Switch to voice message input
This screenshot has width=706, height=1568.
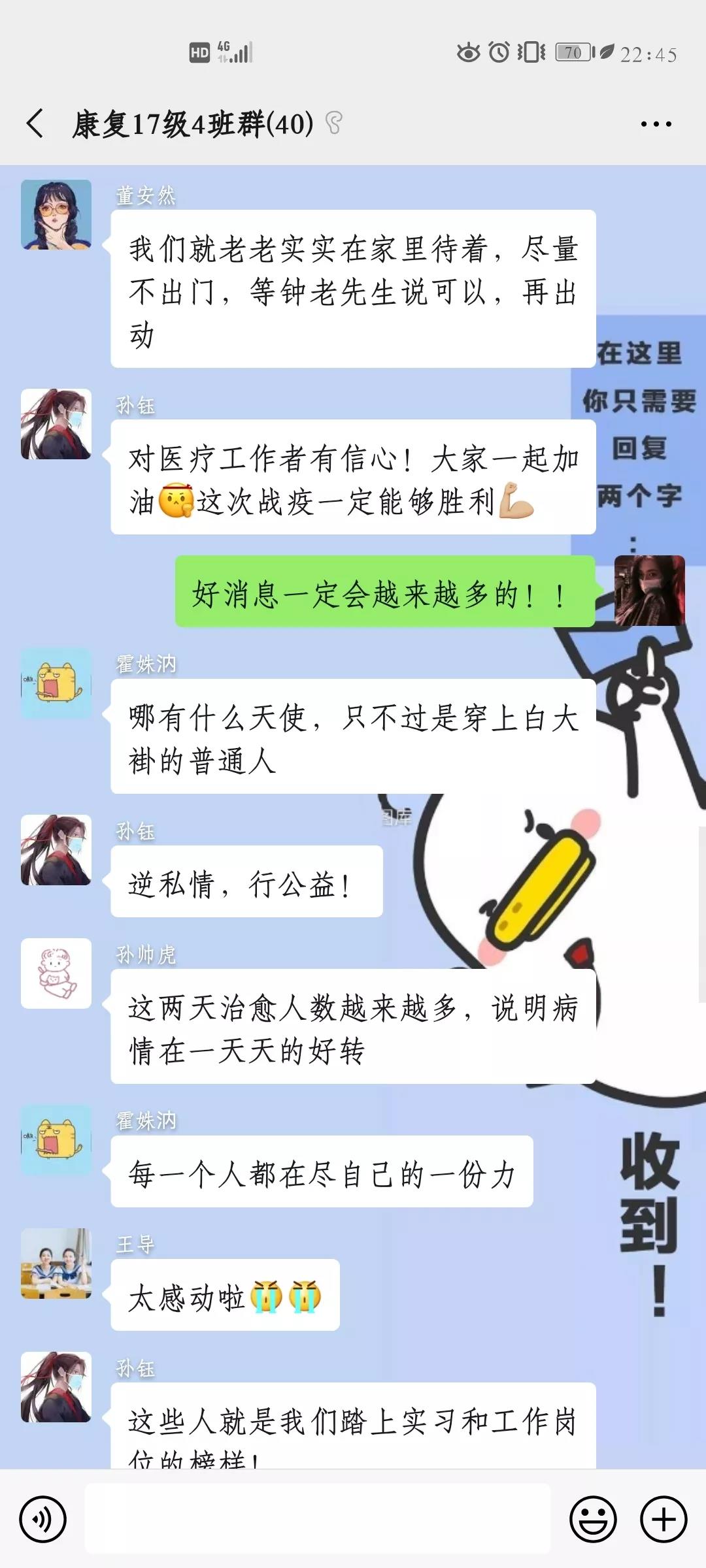[43, 1519]
